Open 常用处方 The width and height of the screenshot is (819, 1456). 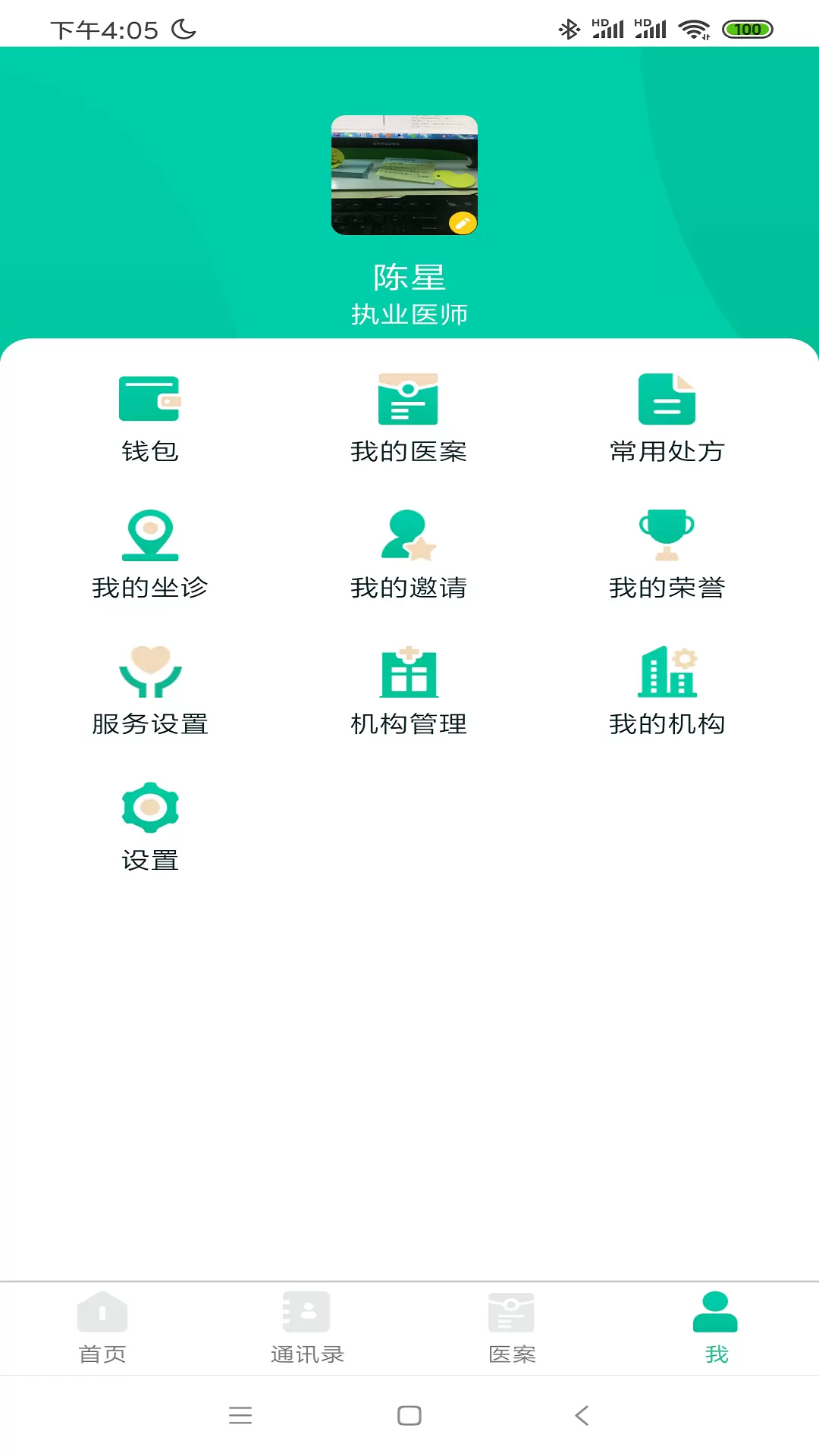click(x=667, y=419)
